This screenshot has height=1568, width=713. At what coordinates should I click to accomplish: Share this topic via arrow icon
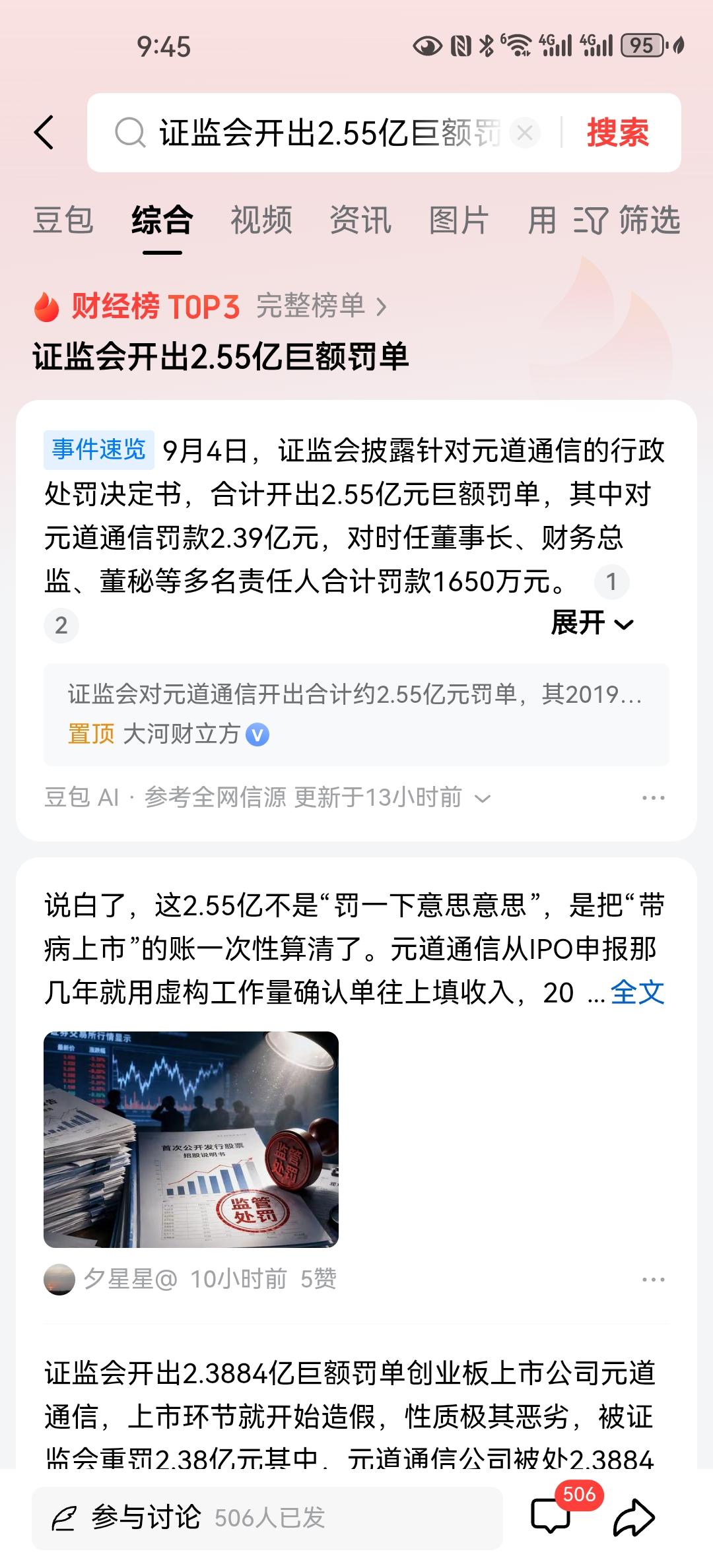point(634,1517)
